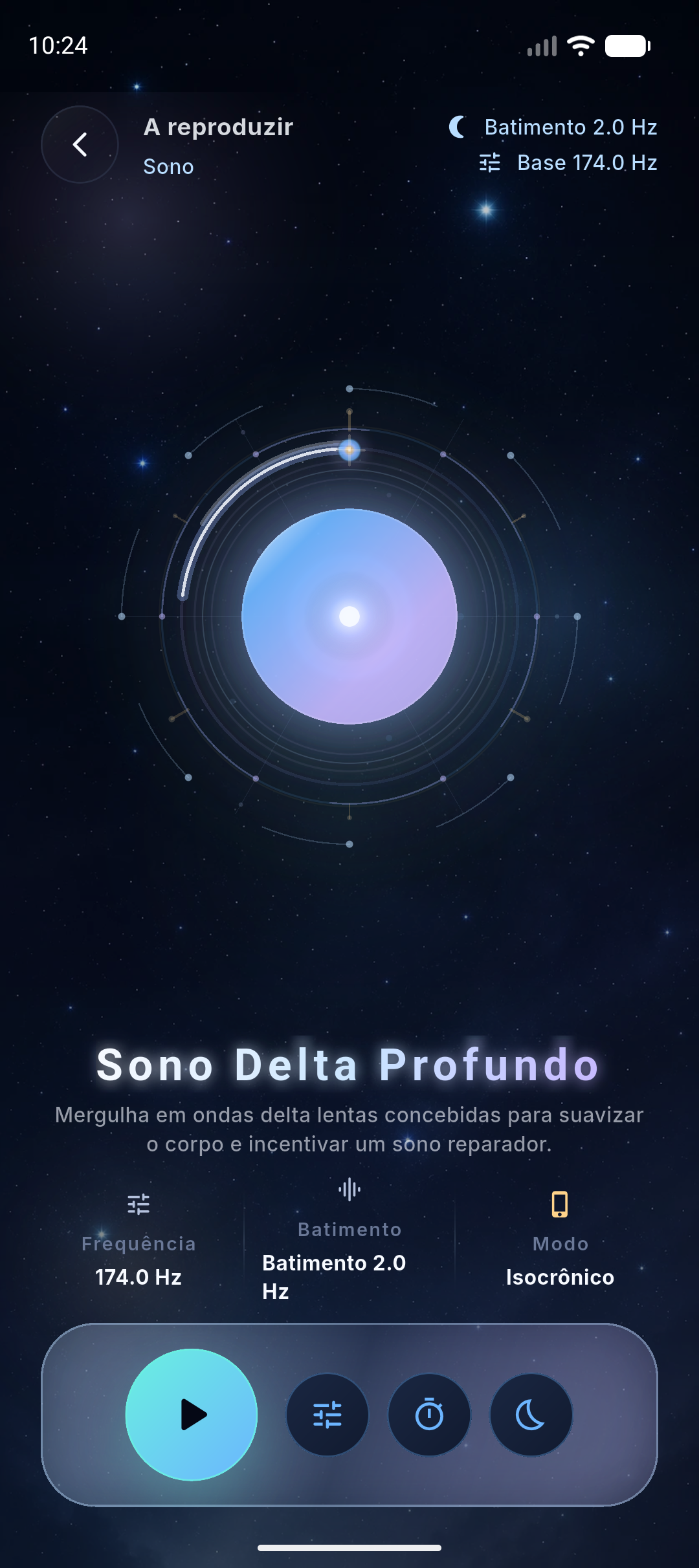The height and width of the screenshot is (1568, 699).
Task: Tap the glowing orb in the center
Action: pyautogui.click(x=348, y=616)
